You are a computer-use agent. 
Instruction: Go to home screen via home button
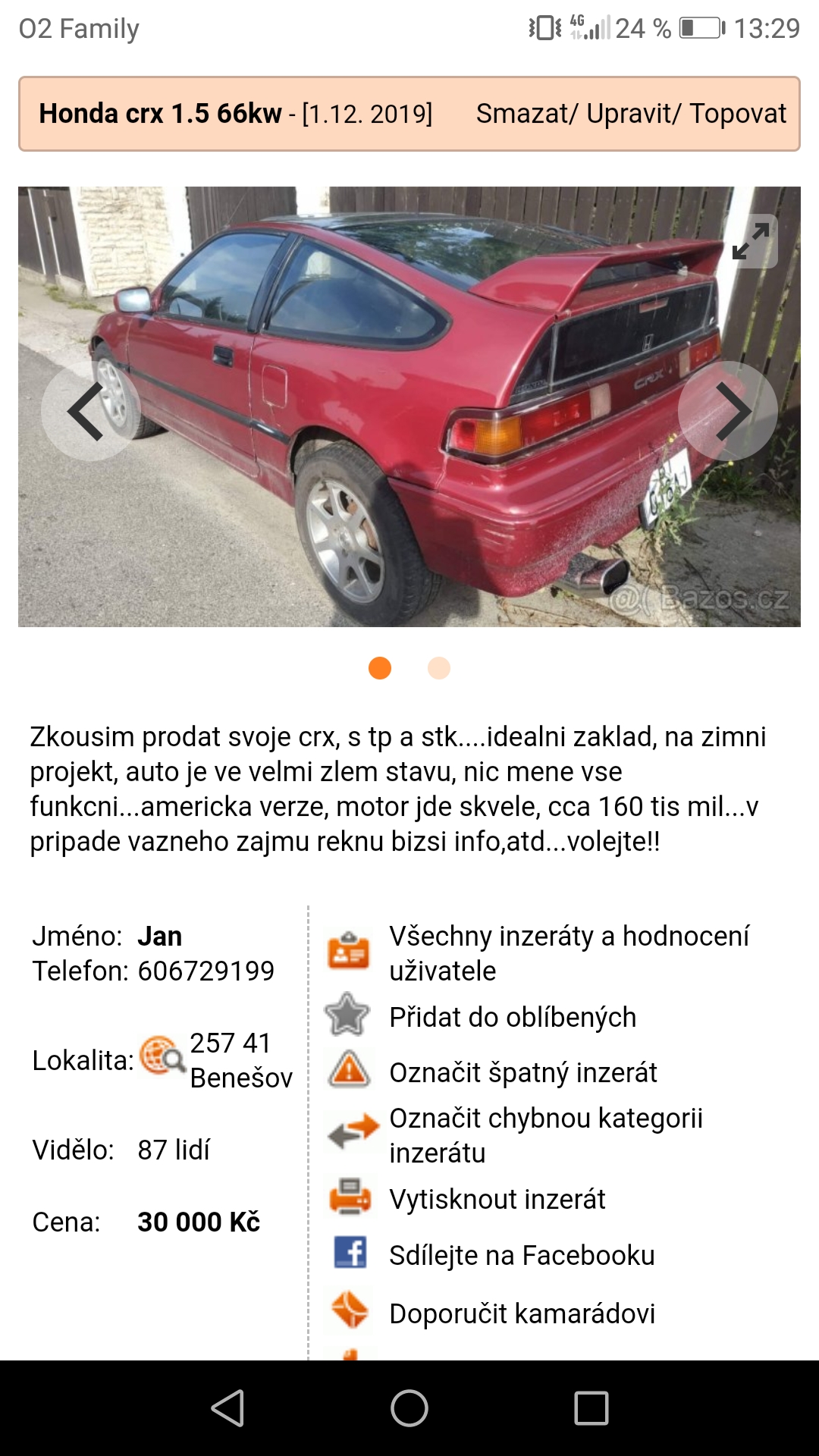click(x=409, y=1408)
